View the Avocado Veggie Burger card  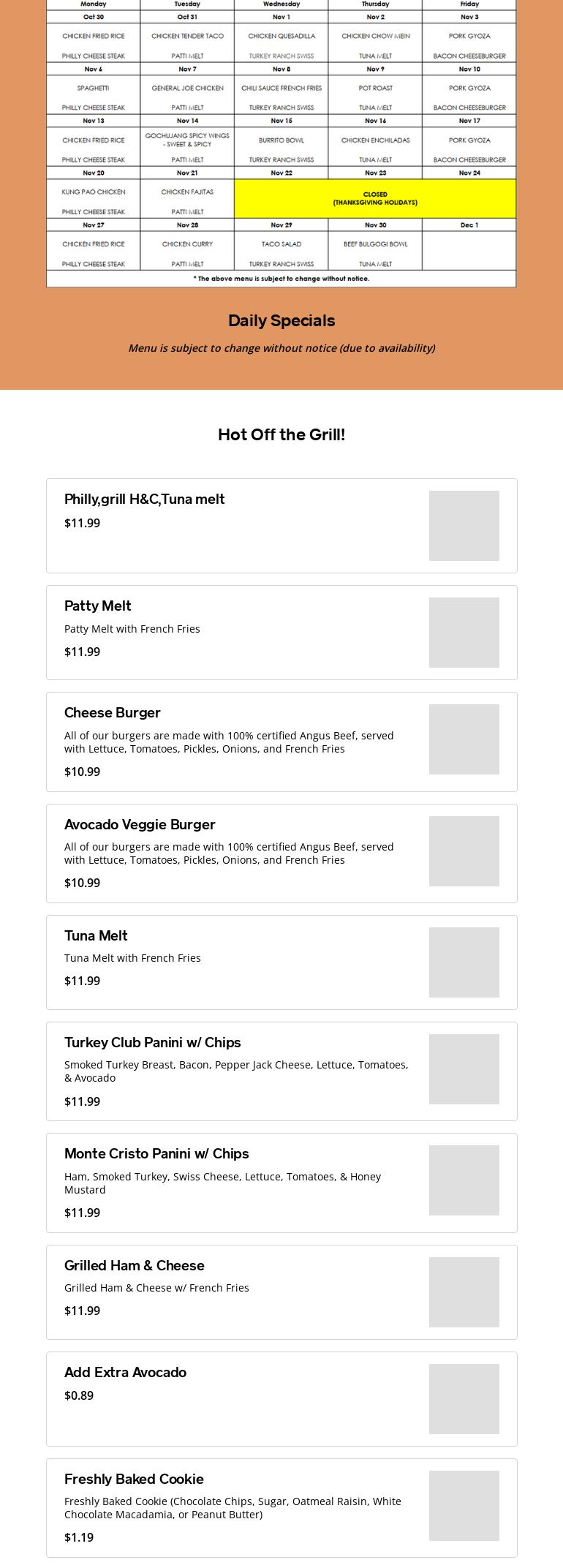281,853
